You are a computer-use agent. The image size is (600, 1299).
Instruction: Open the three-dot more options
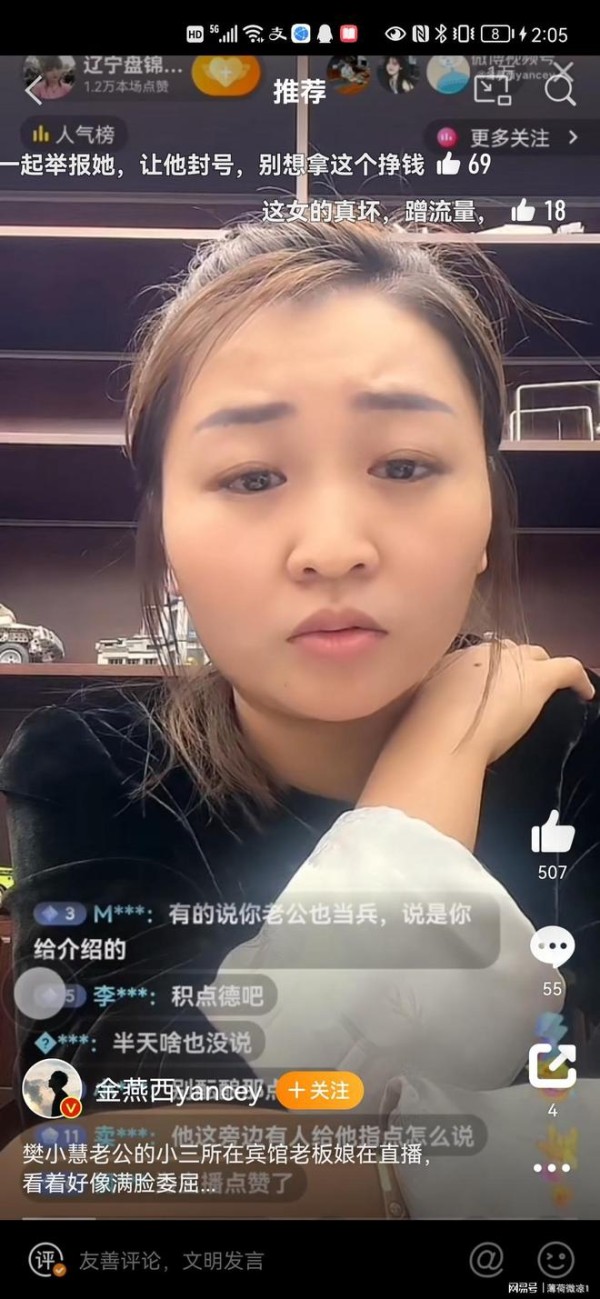point(552,1167)
